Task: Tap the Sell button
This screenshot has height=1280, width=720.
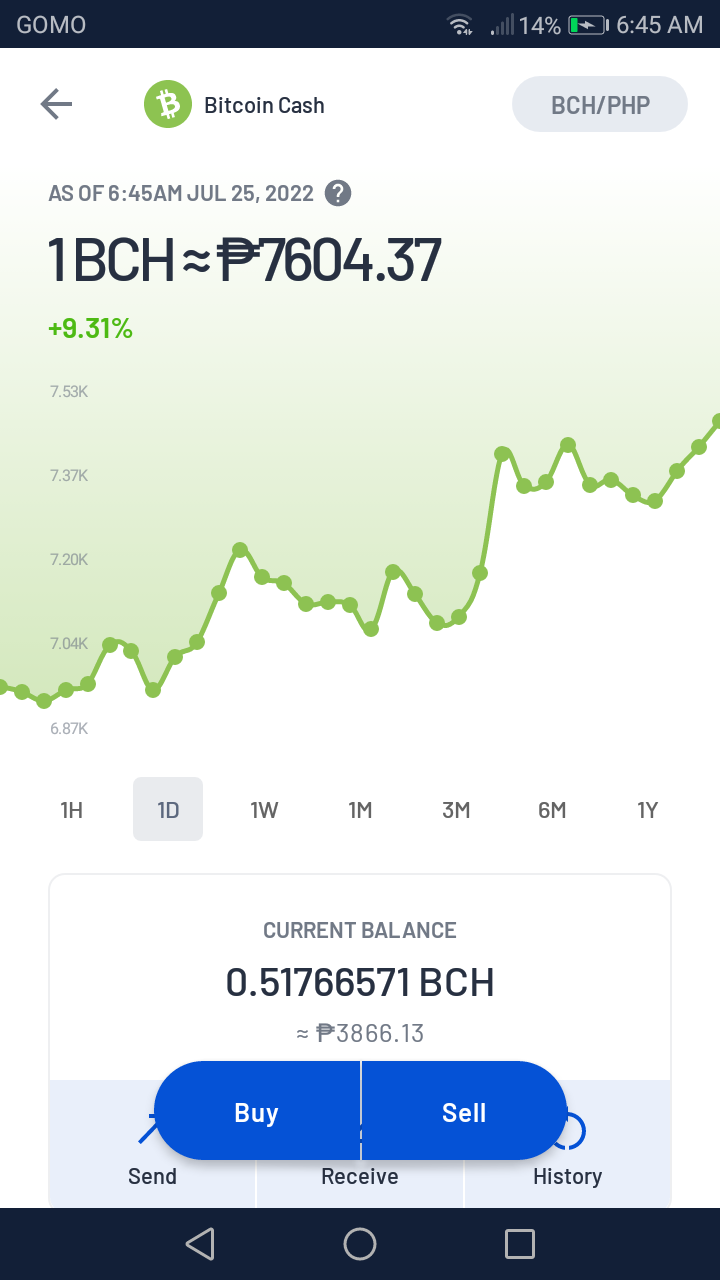Action: point(465,1112)
